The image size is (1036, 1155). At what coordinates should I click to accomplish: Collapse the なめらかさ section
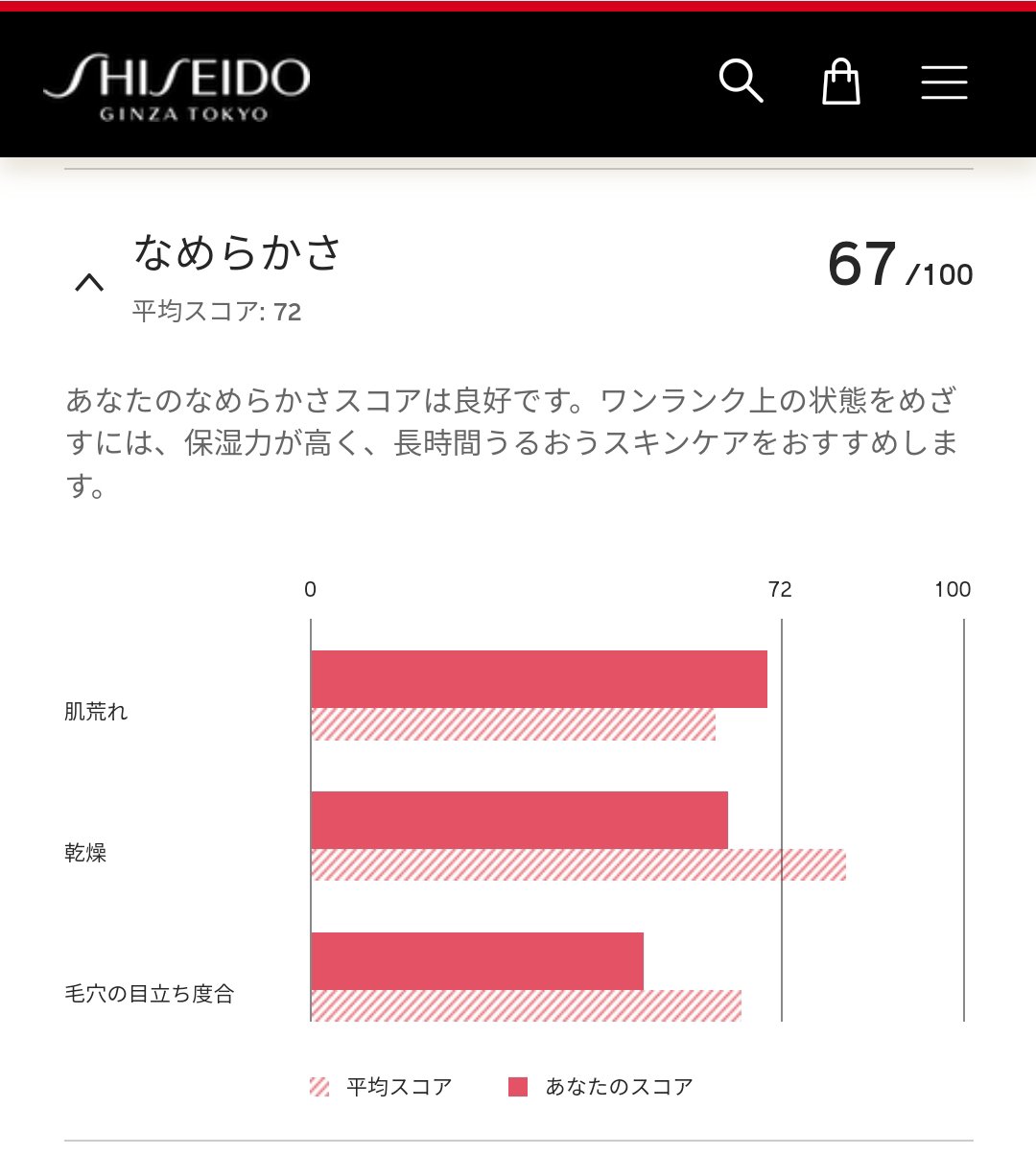pyautogui.click(x=89, y=282)
